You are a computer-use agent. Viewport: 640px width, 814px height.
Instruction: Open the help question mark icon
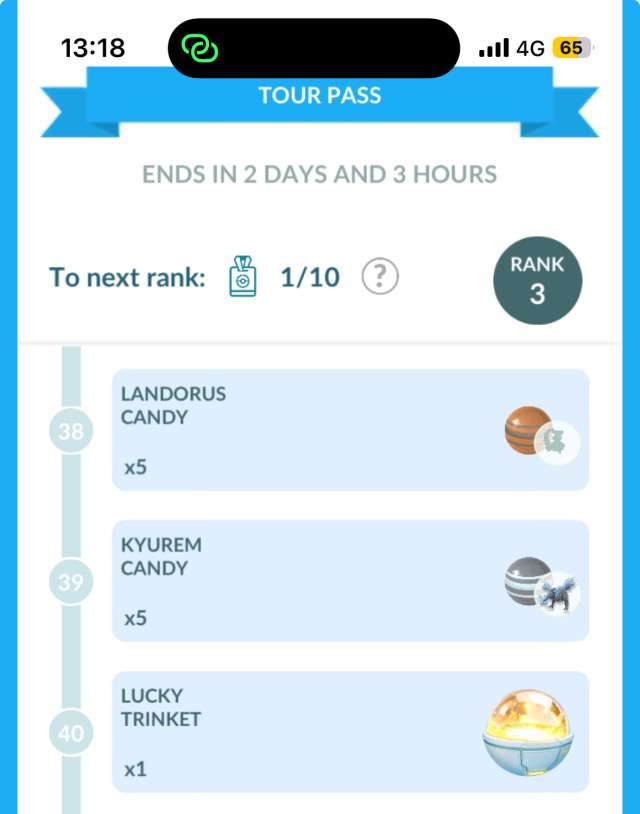click(x=380, y=276)
